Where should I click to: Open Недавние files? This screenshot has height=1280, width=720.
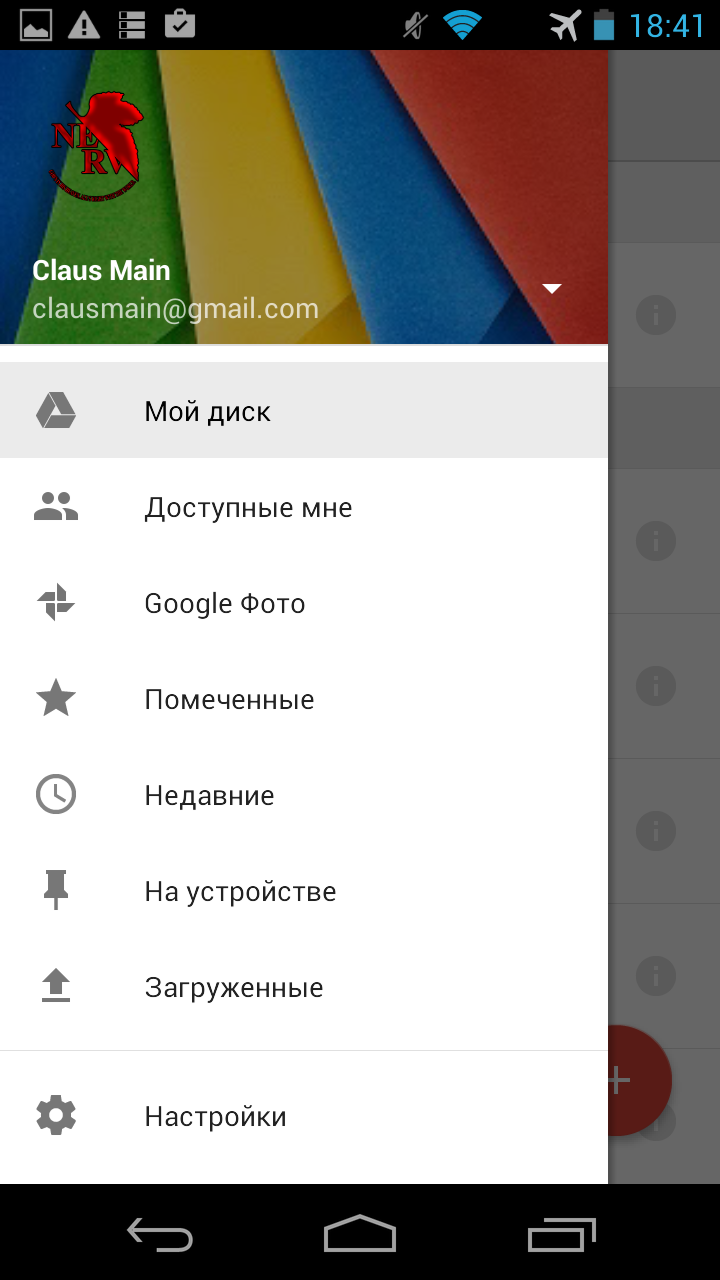[304, 796]
